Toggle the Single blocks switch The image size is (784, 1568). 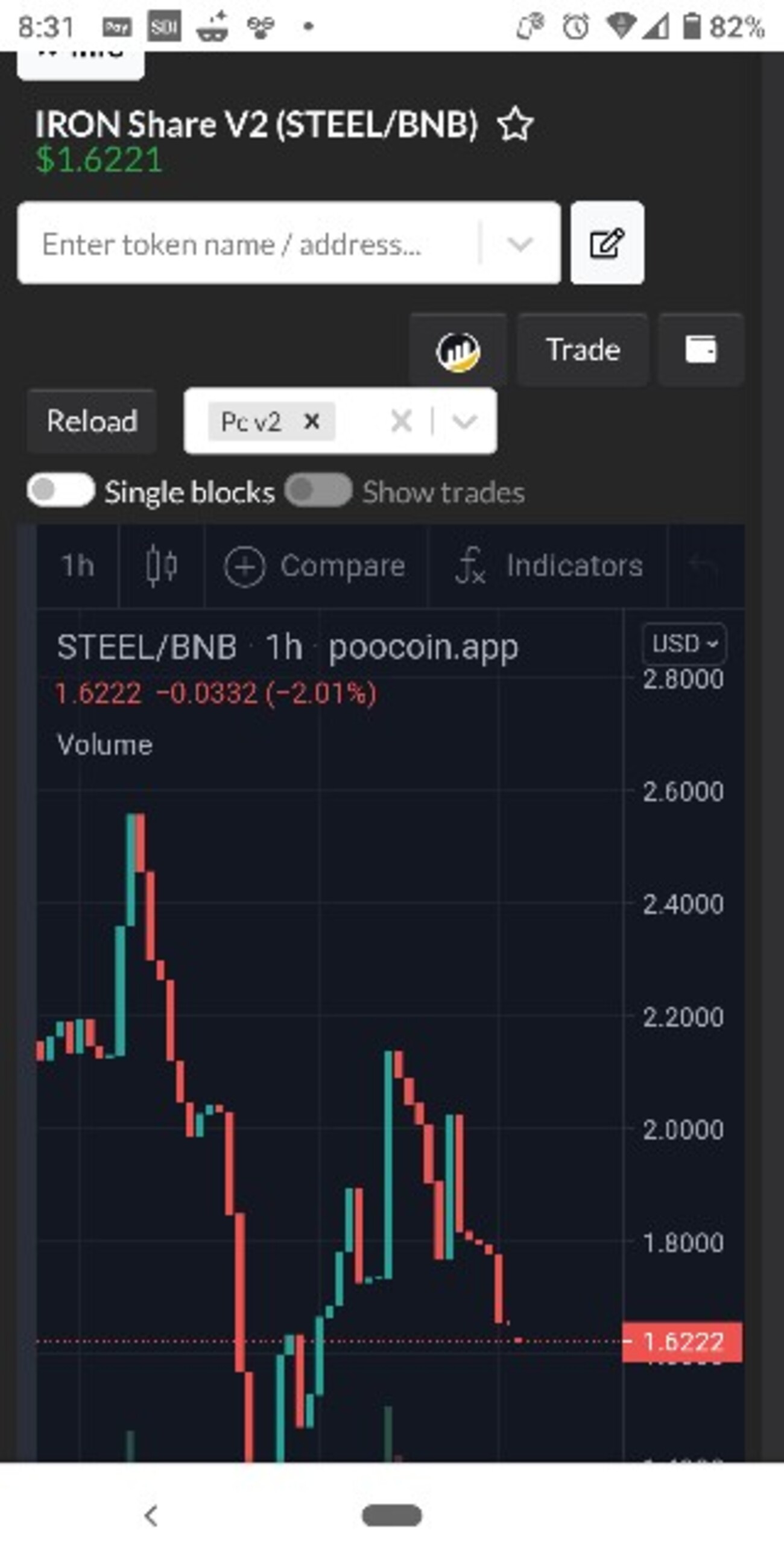coord(61,491)
